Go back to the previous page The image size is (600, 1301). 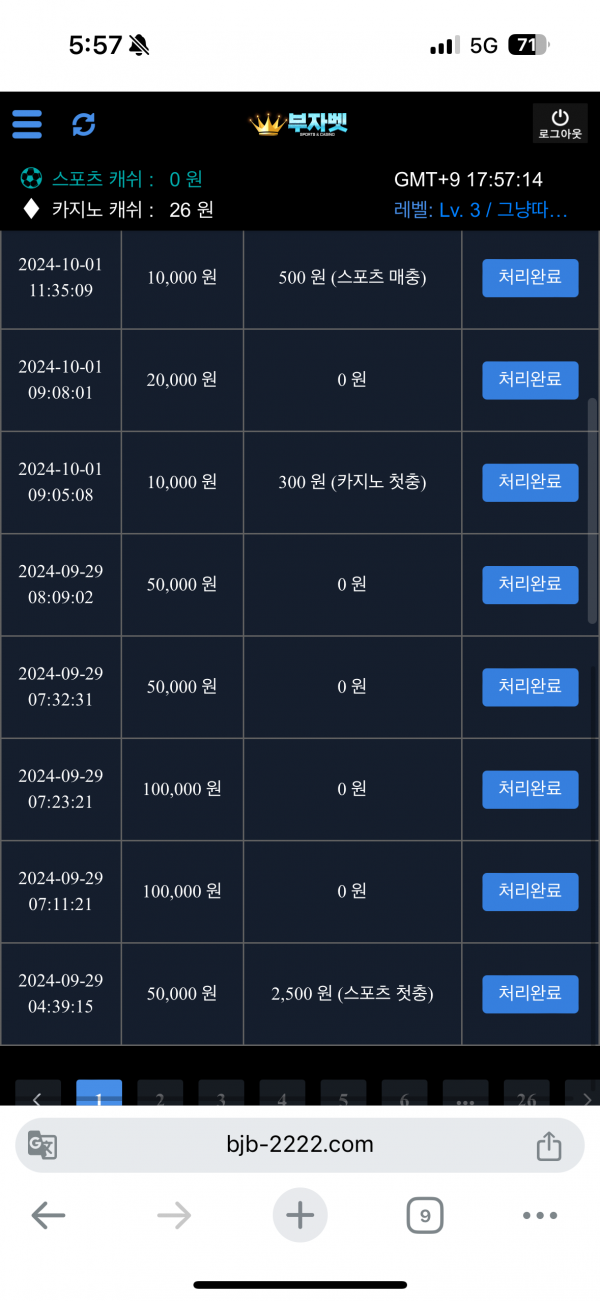point(48,1216)
